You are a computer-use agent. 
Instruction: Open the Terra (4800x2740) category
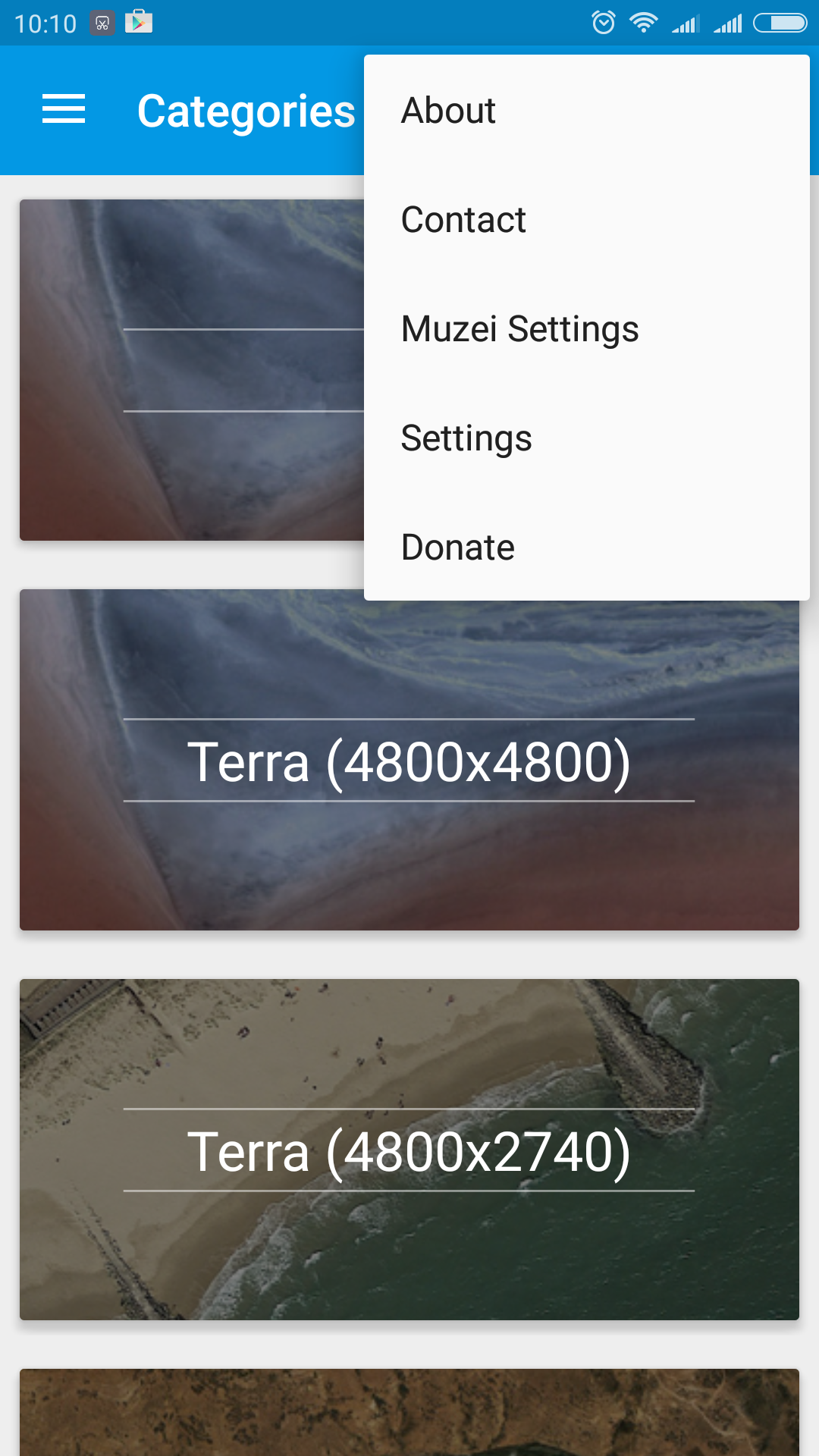(409, 1150)
